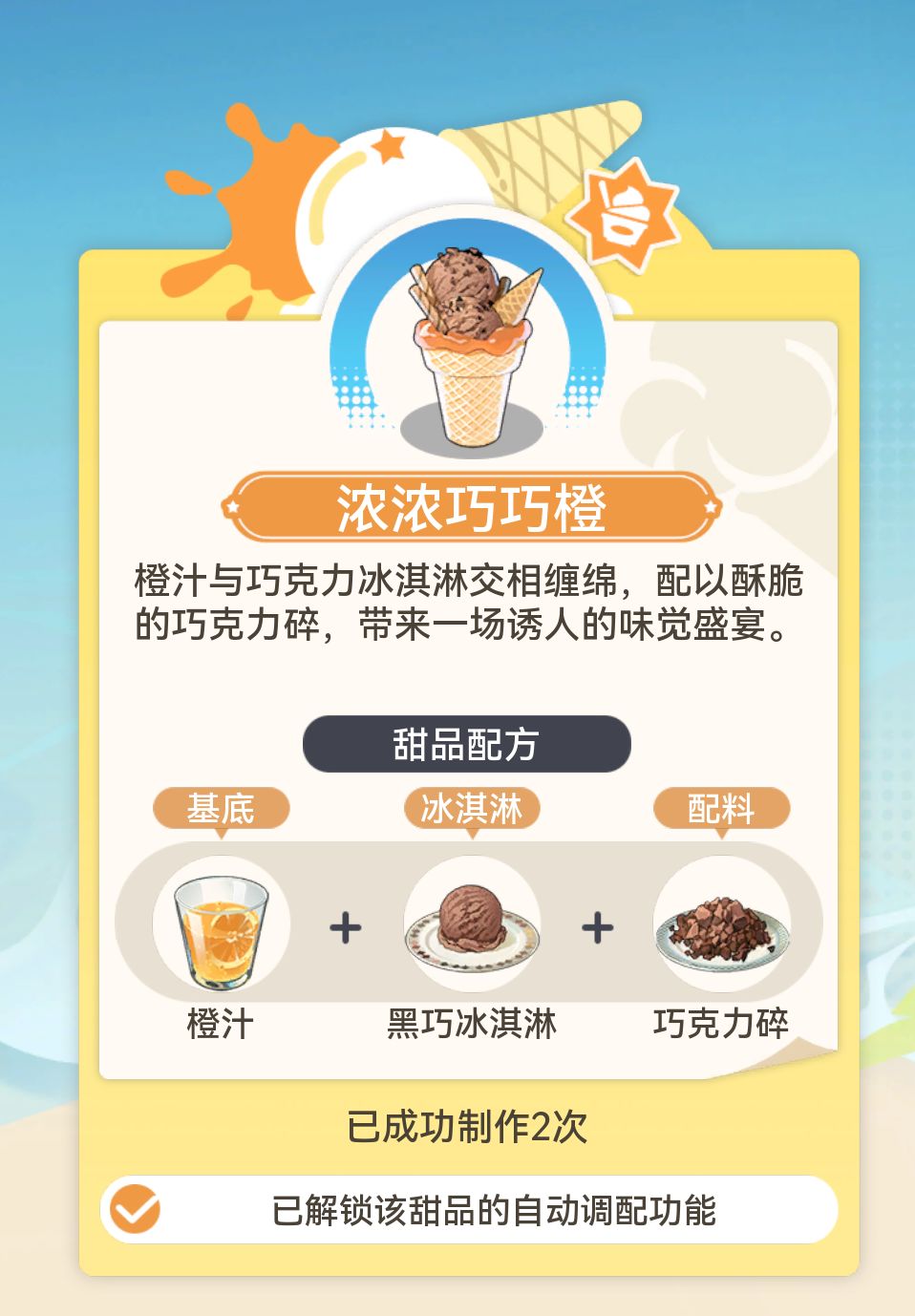915x1316 pixels.
Task: Select the 黑巧冰淇淋 dark chocolate ice cream icon
Action: (x=471, y=923)
